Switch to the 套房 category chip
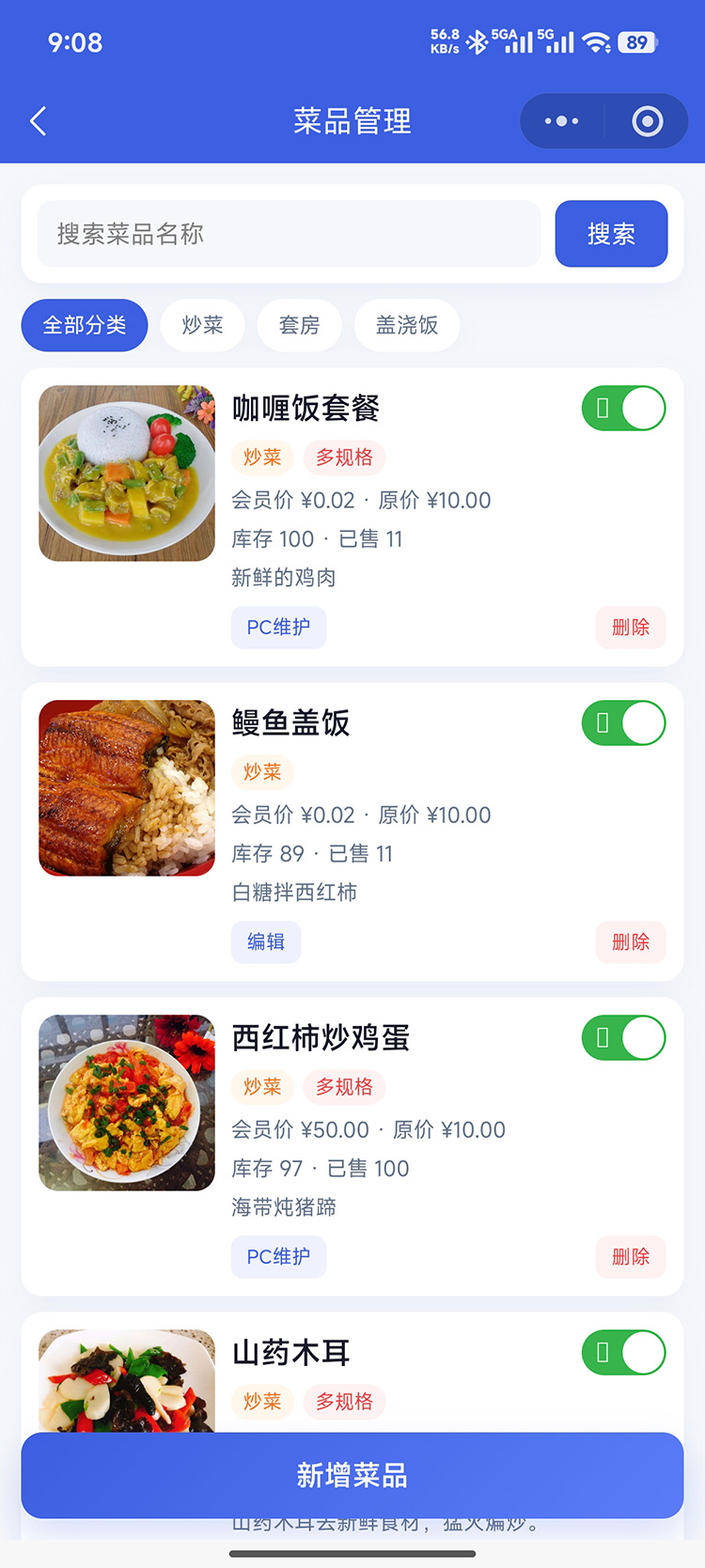Image resolution: width=705 pixels, height=1568 pixels. pyautogui.click(x=299, y=325)
